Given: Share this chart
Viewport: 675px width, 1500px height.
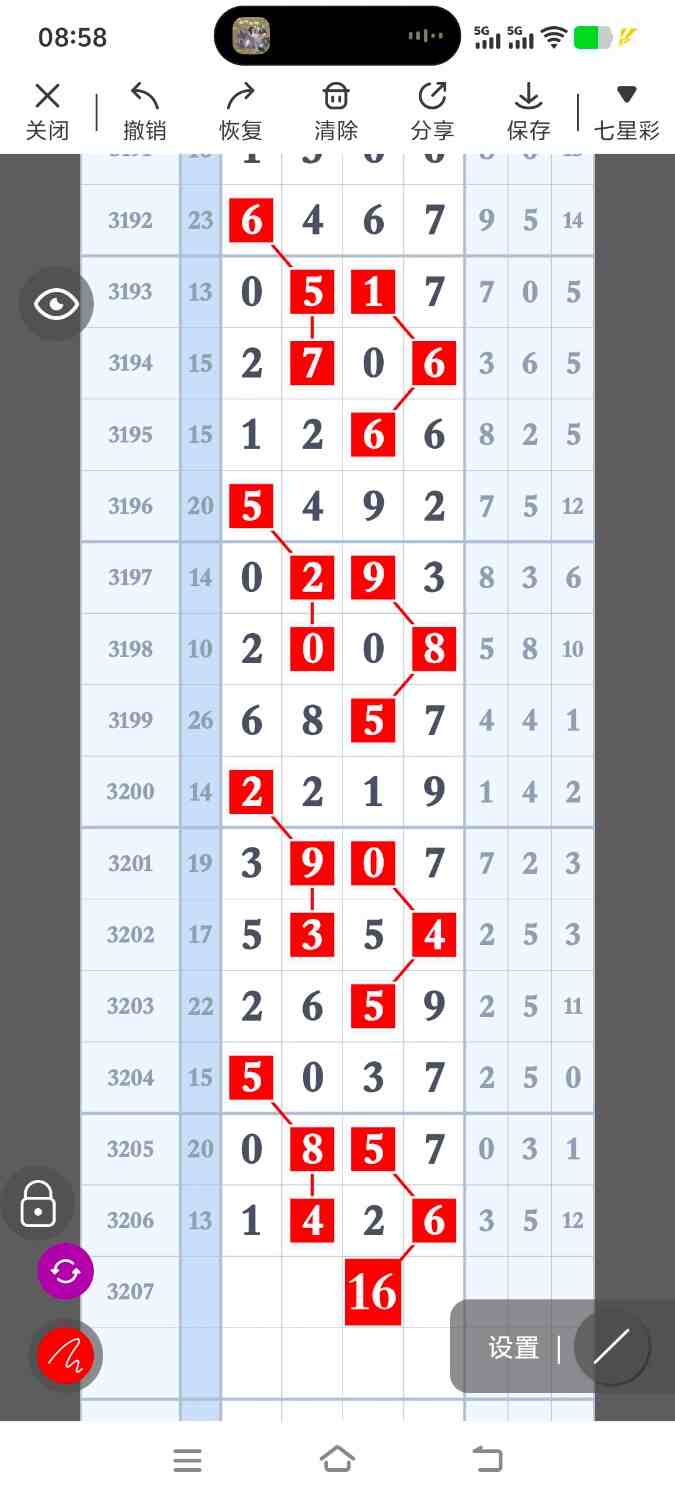Looking at the screenshot, I should coord(432,111).
